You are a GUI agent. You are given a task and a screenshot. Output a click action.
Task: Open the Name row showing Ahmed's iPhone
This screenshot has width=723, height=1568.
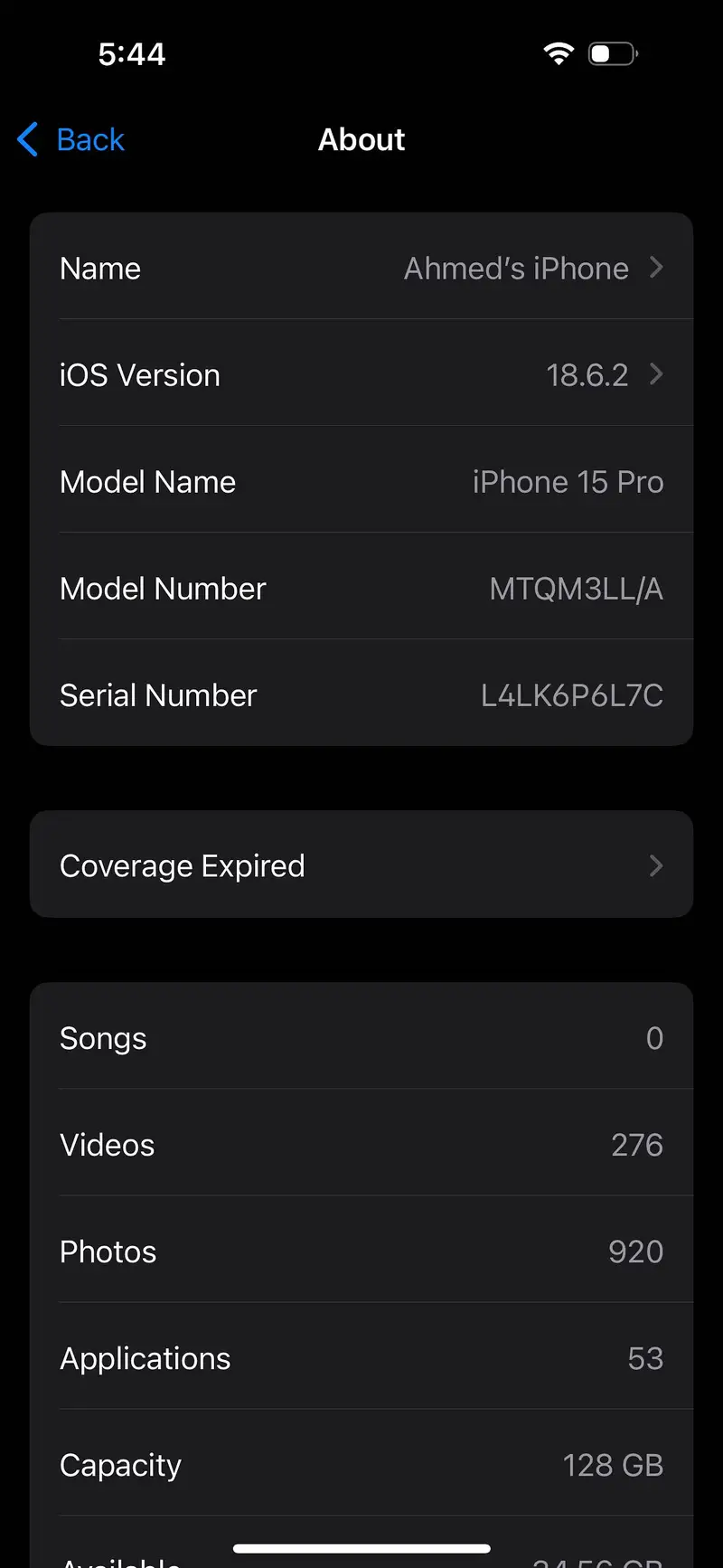tap(361, 269)
